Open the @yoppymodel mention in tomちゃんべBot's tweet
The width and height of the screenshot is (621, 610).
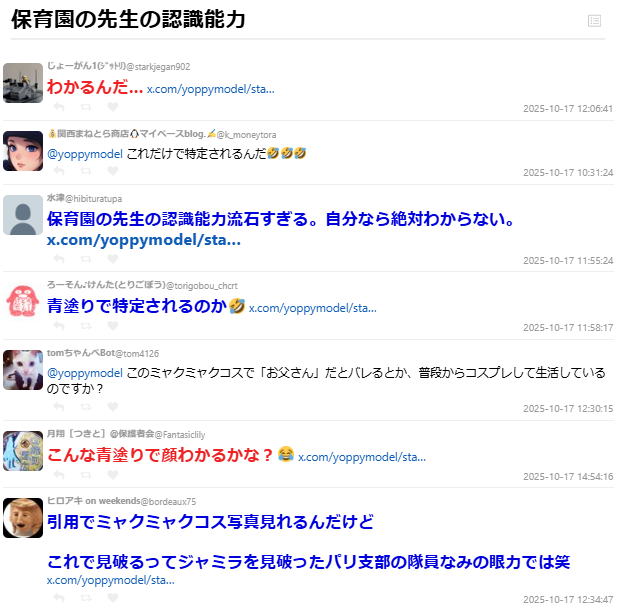(85, 373)
